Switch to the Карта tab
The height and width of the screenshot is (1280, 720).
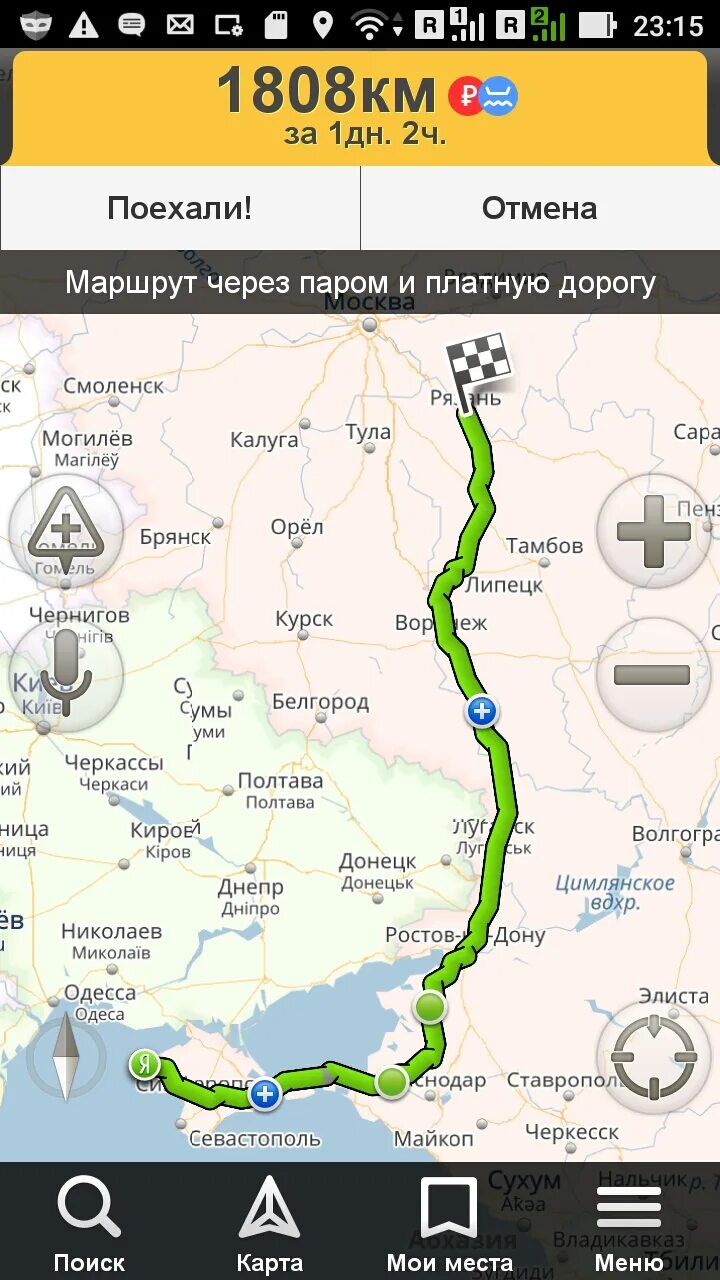click(x=270, y=1222)
